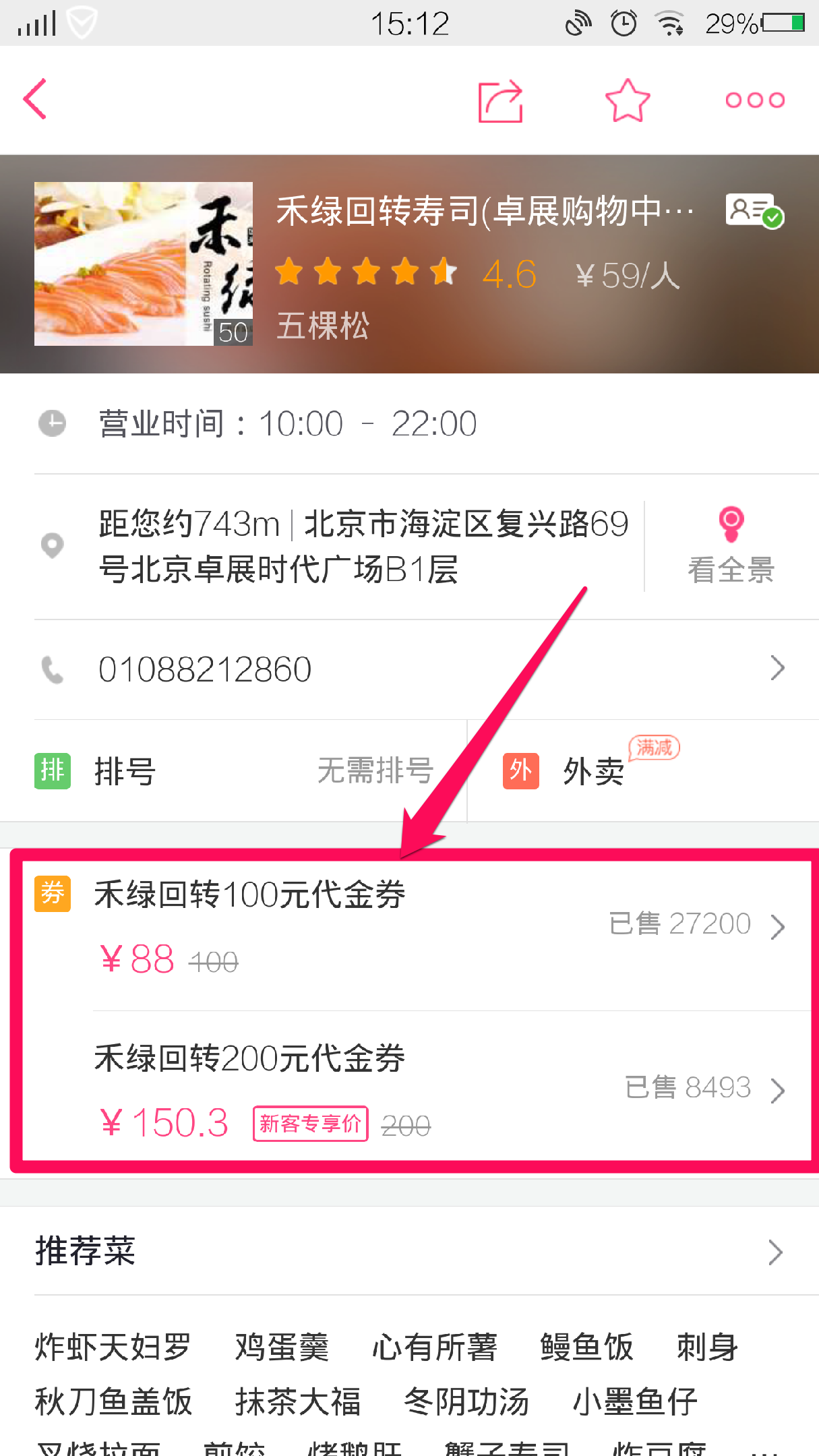Open the 排号 queue option
Screen dimensions: 819x1456
tap(233, 771)
